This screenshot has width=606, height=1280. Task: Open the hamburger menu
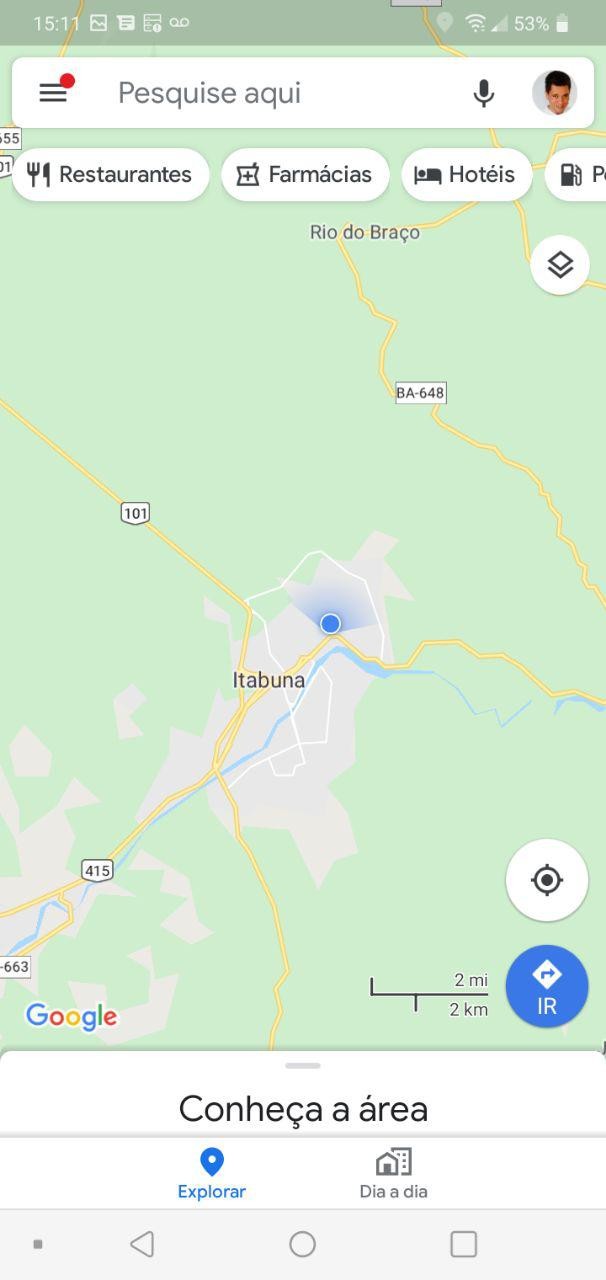[53, 93]
